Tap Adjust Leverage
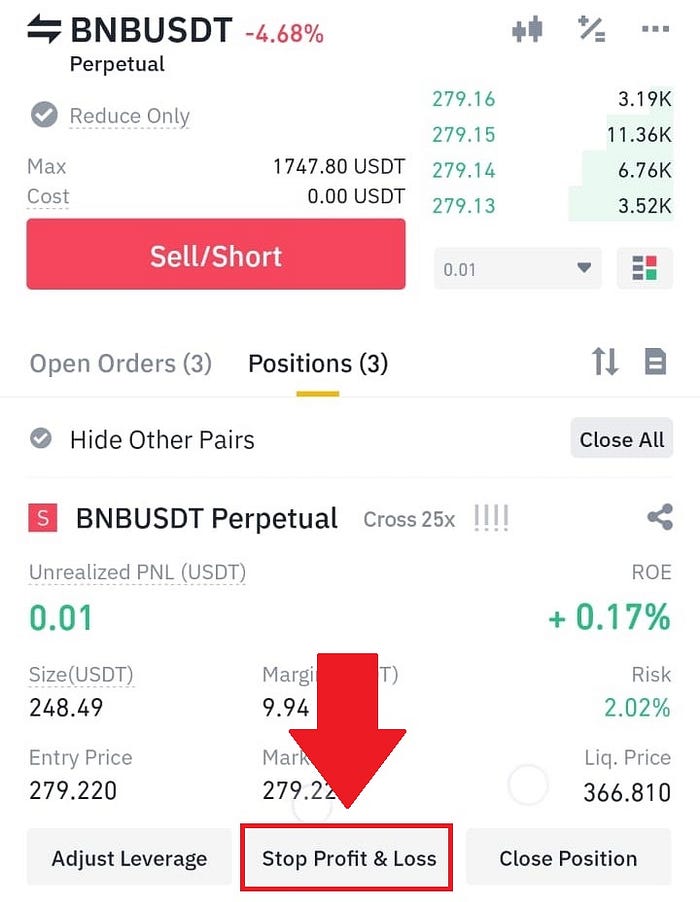 [x=129, y=858]
